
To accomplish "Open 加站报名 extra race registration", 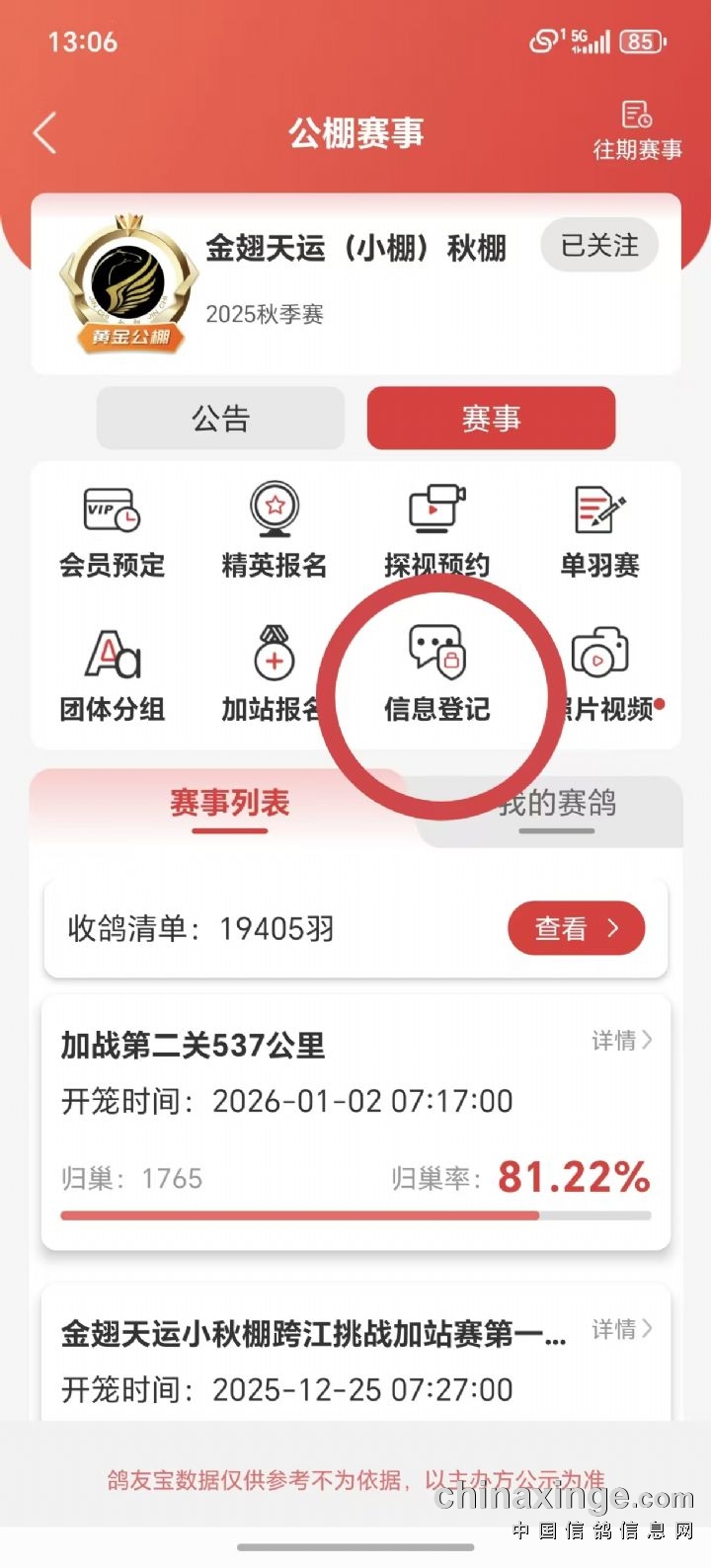I will 274,675.
